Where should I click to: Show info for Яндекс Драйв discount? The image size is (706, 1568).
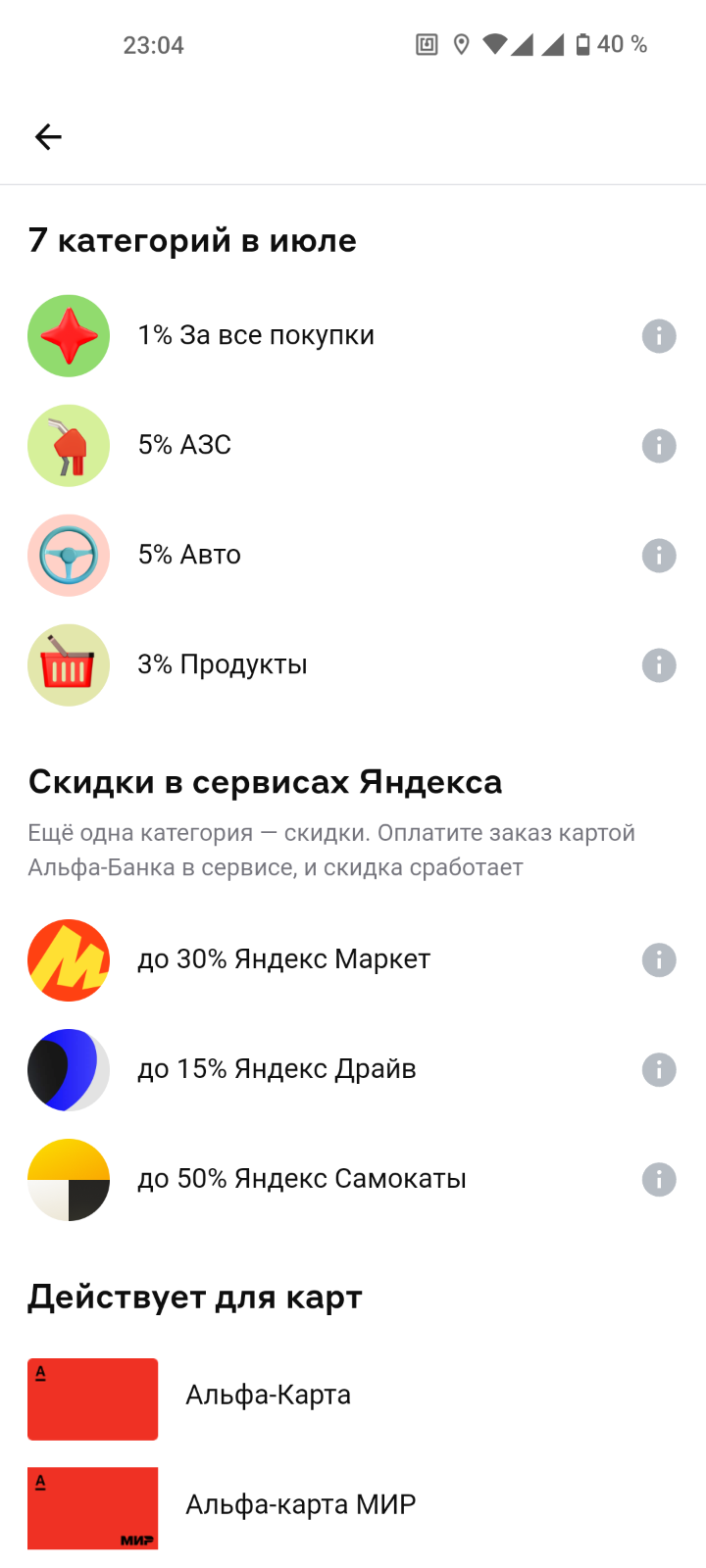[x=659, y=1070]
